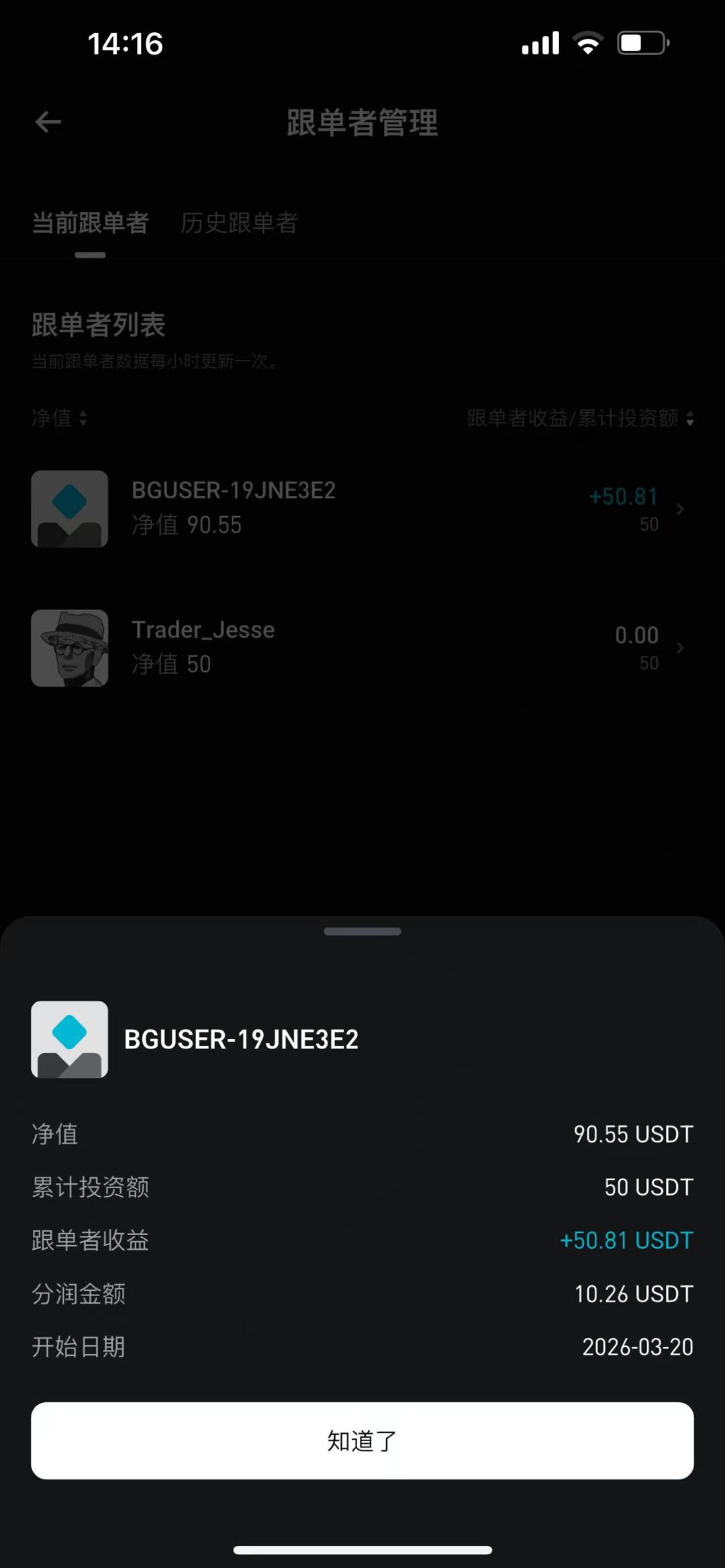
Task: Tap the 开始日期 row showing 2026-03-20
Action: click(x=362, y=1347)
